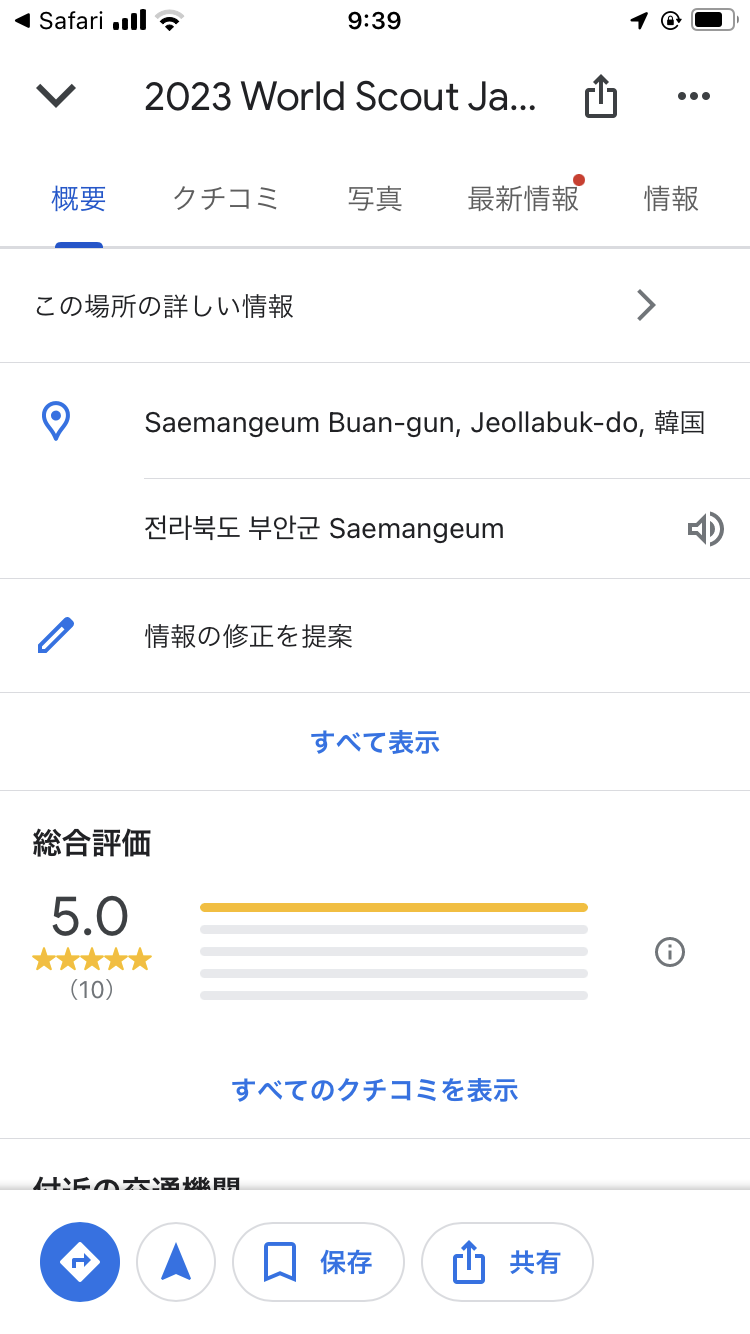Get directions with the blue route button

80,1262
